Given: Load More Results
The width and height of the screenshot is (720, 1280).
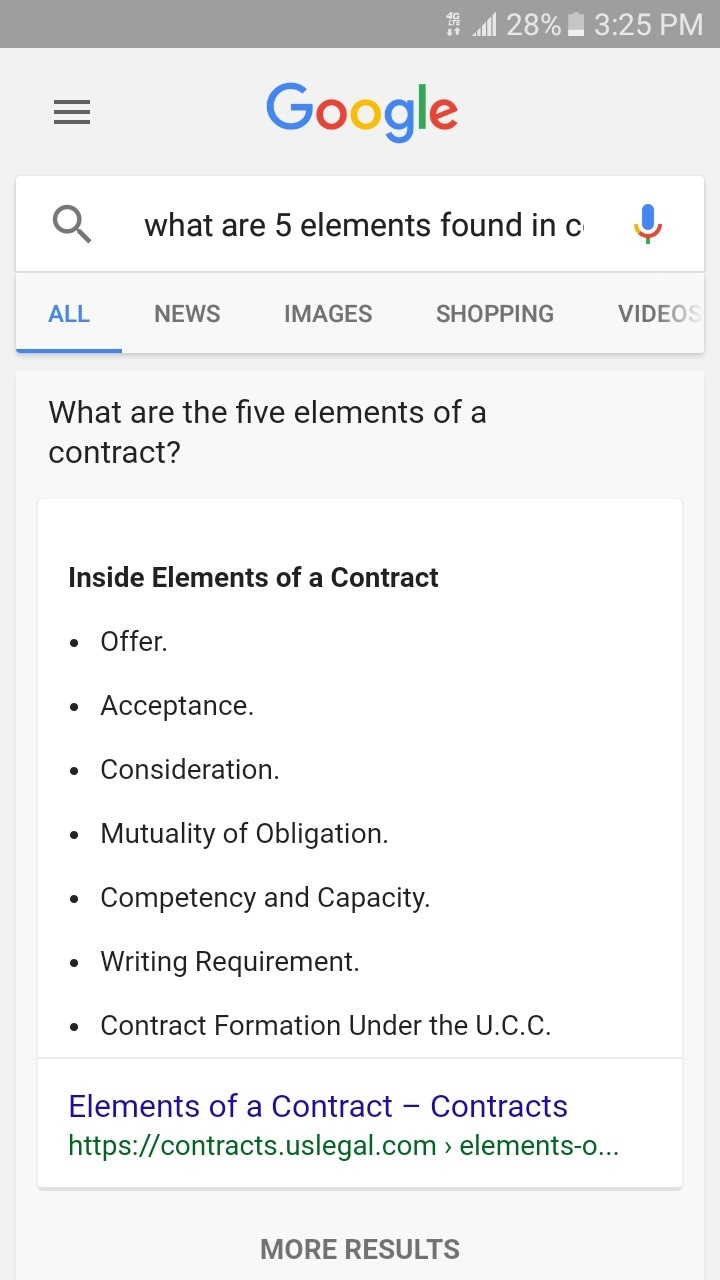Looking at the screenshot, I should [x=360, y=1249].
